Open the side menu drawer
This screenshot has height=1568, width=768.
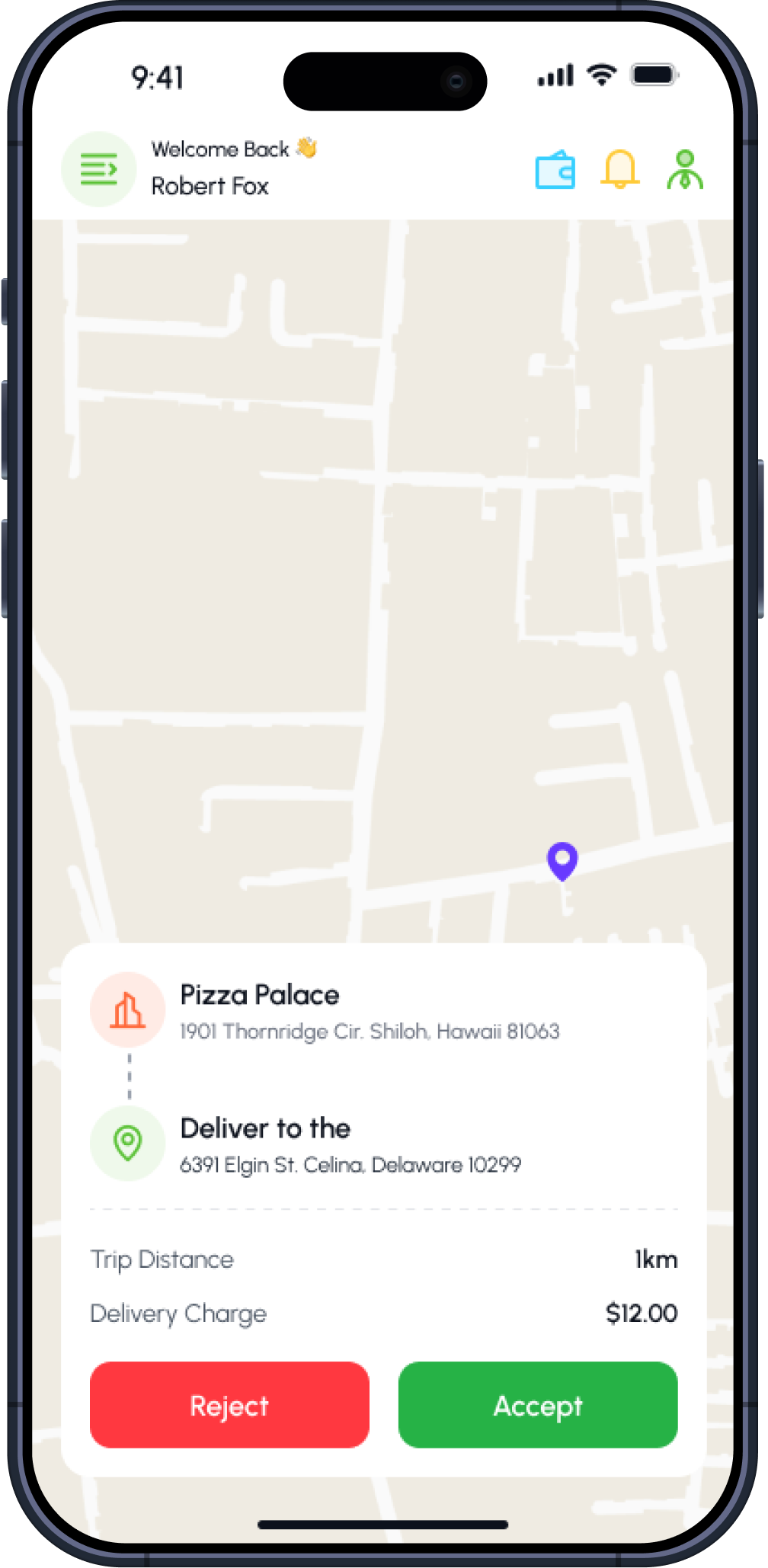coord(98,169)
